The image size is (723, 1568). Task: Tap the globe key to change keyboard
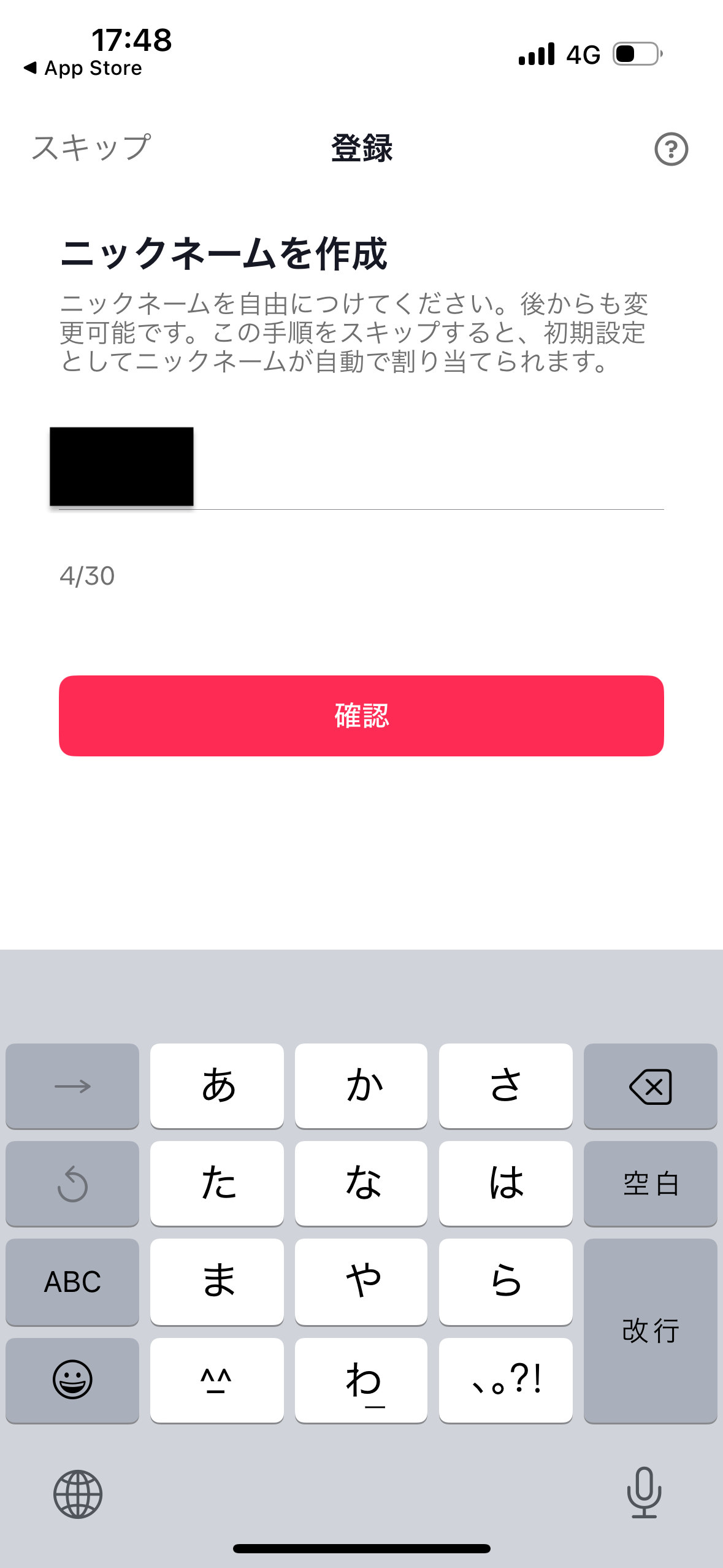point(78,1494)
